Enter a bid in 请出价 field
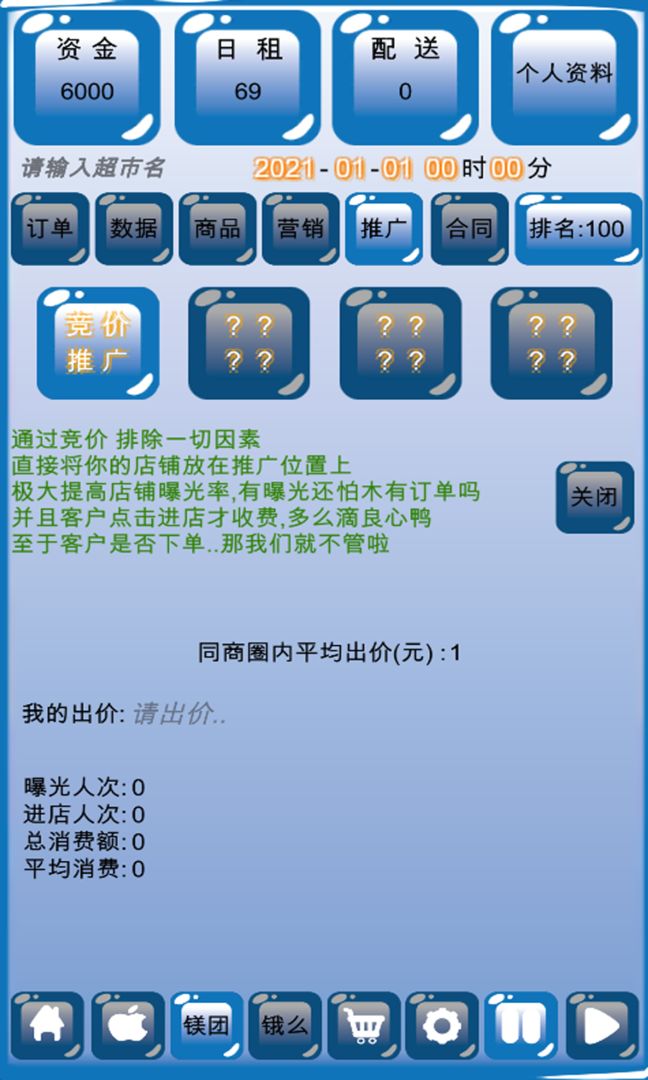This screenshot has height=1080, width=648. [180, 715]
